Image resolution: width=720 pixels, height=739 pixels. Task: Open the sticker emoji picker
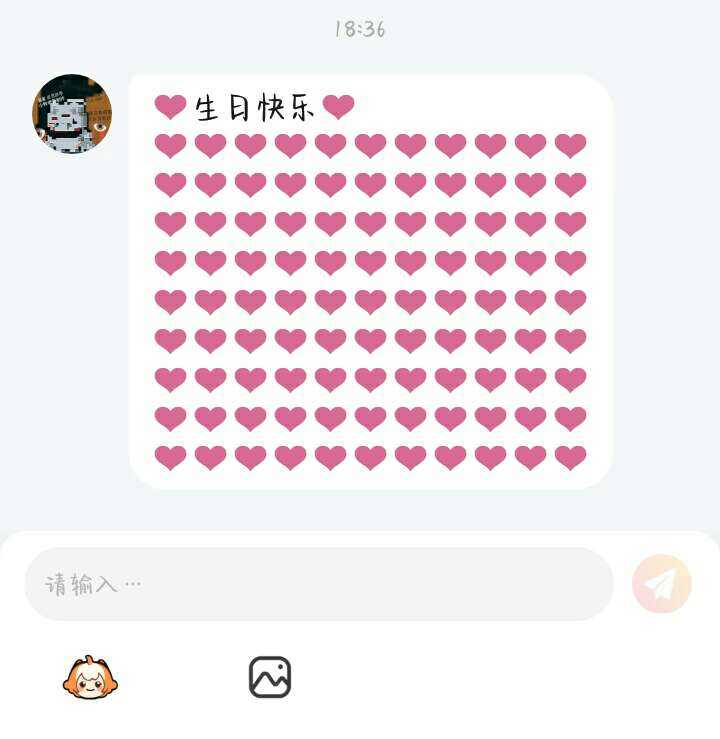pos(90,678)
